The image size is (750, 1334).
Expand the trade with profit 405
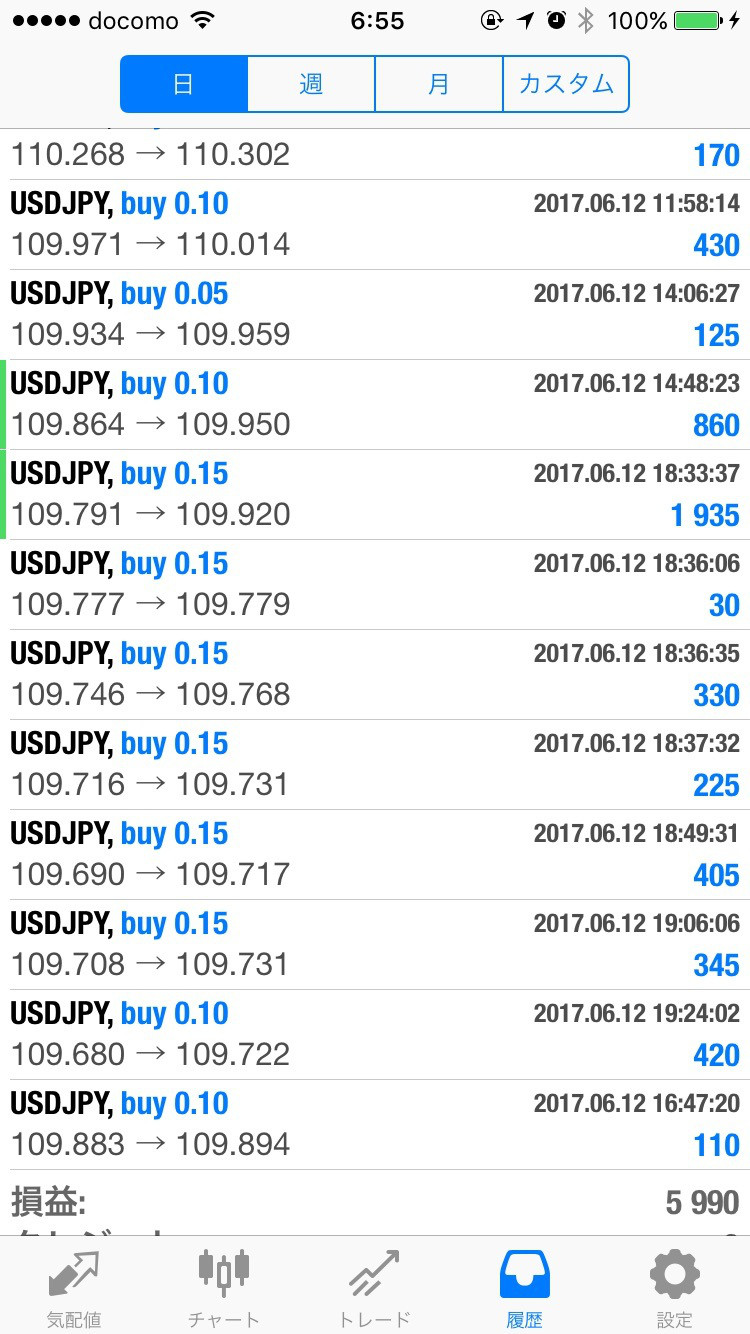click(x=375, y=855)
